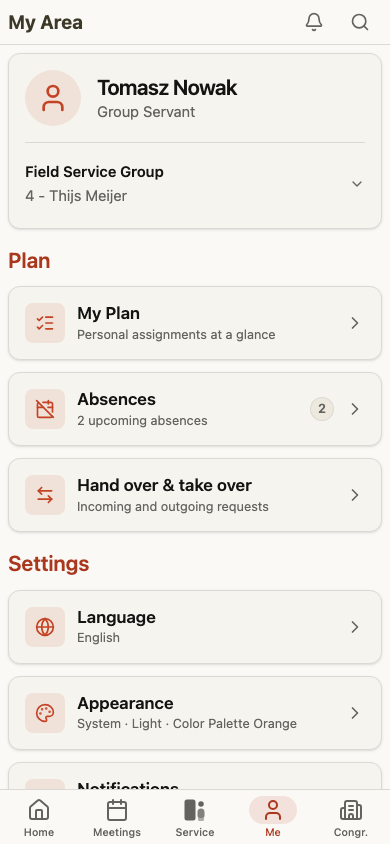Expand the Field Service Group section
This screenshot has width=390, height=844.
(195, 184)
